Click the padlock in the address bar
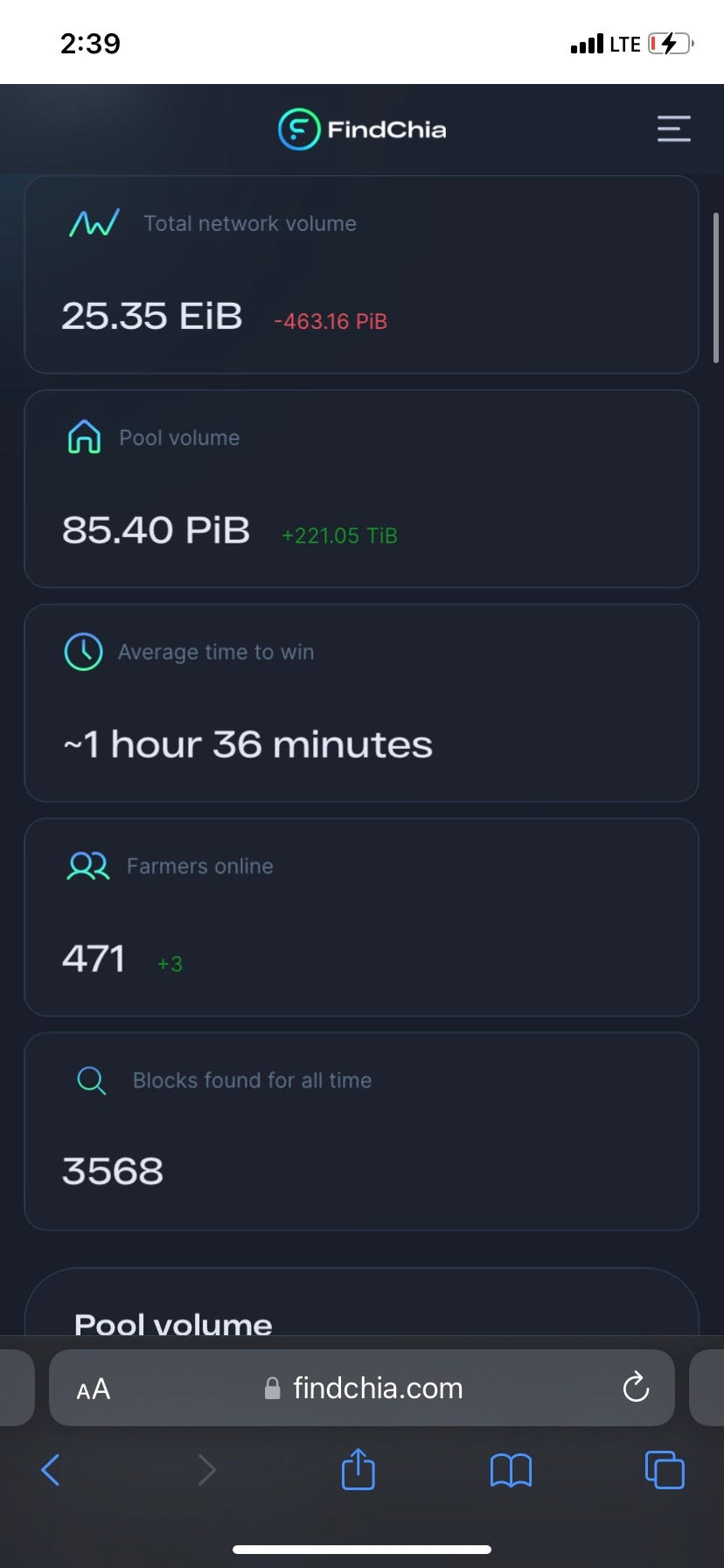This screenshot has height=1568, width=724. click(x=271, y=1388)
